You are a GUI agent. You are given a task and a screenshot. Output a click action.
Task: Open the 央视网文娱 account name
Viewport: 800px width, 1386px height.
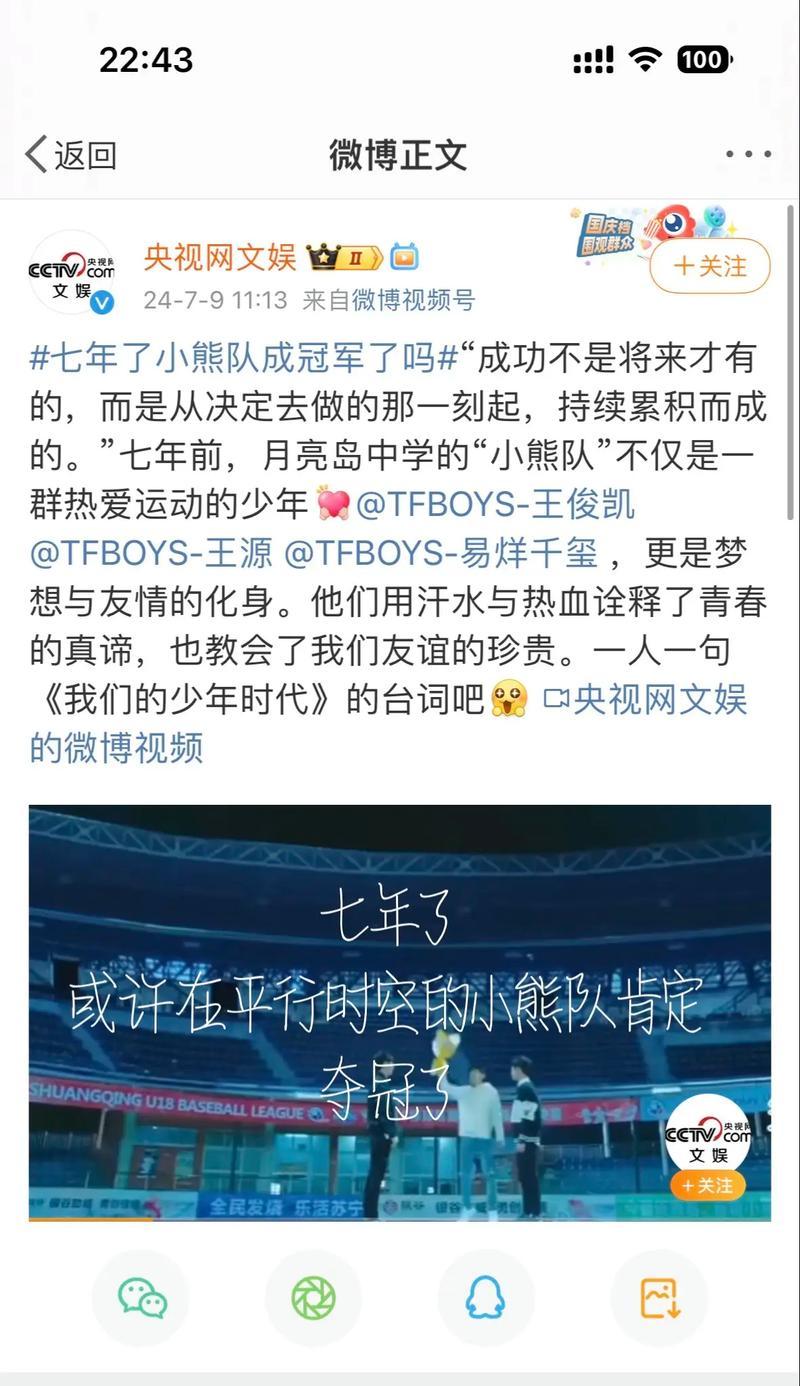click(220, 257)
